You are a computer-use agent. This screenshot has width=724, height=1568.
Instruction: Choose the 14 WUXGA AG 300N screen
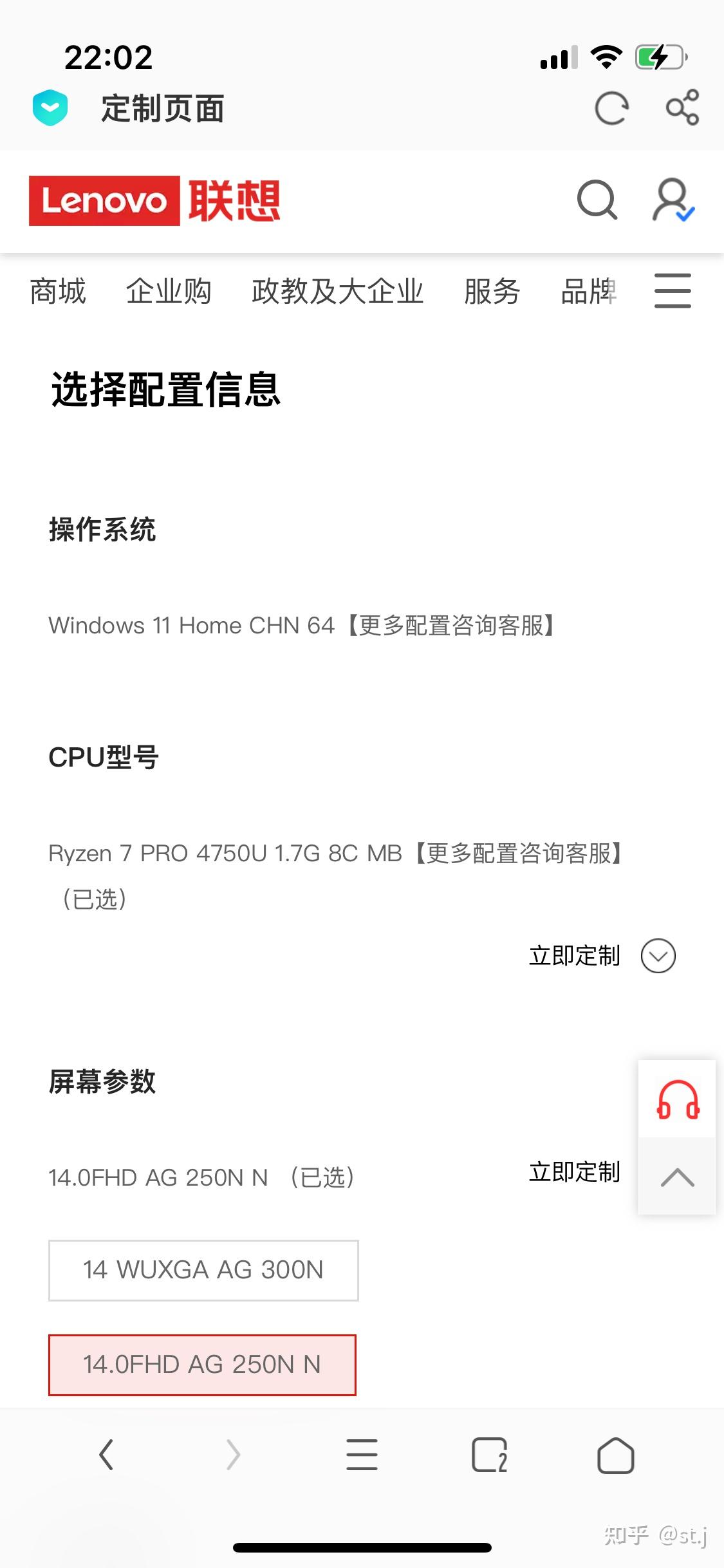(203, 1270)
